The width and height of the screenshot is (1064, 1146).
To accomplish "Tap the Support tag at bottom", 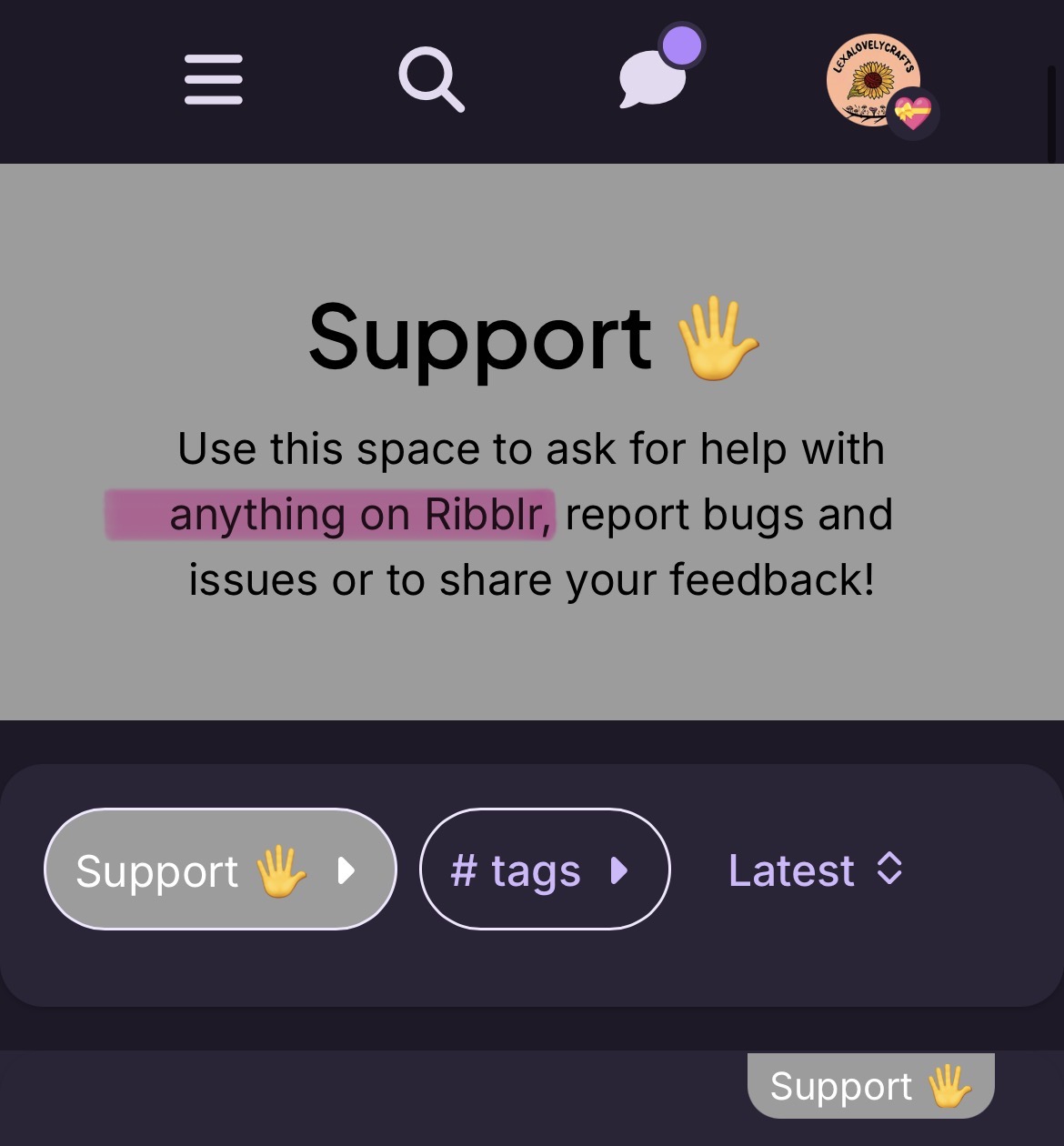I will point(870,1086).
